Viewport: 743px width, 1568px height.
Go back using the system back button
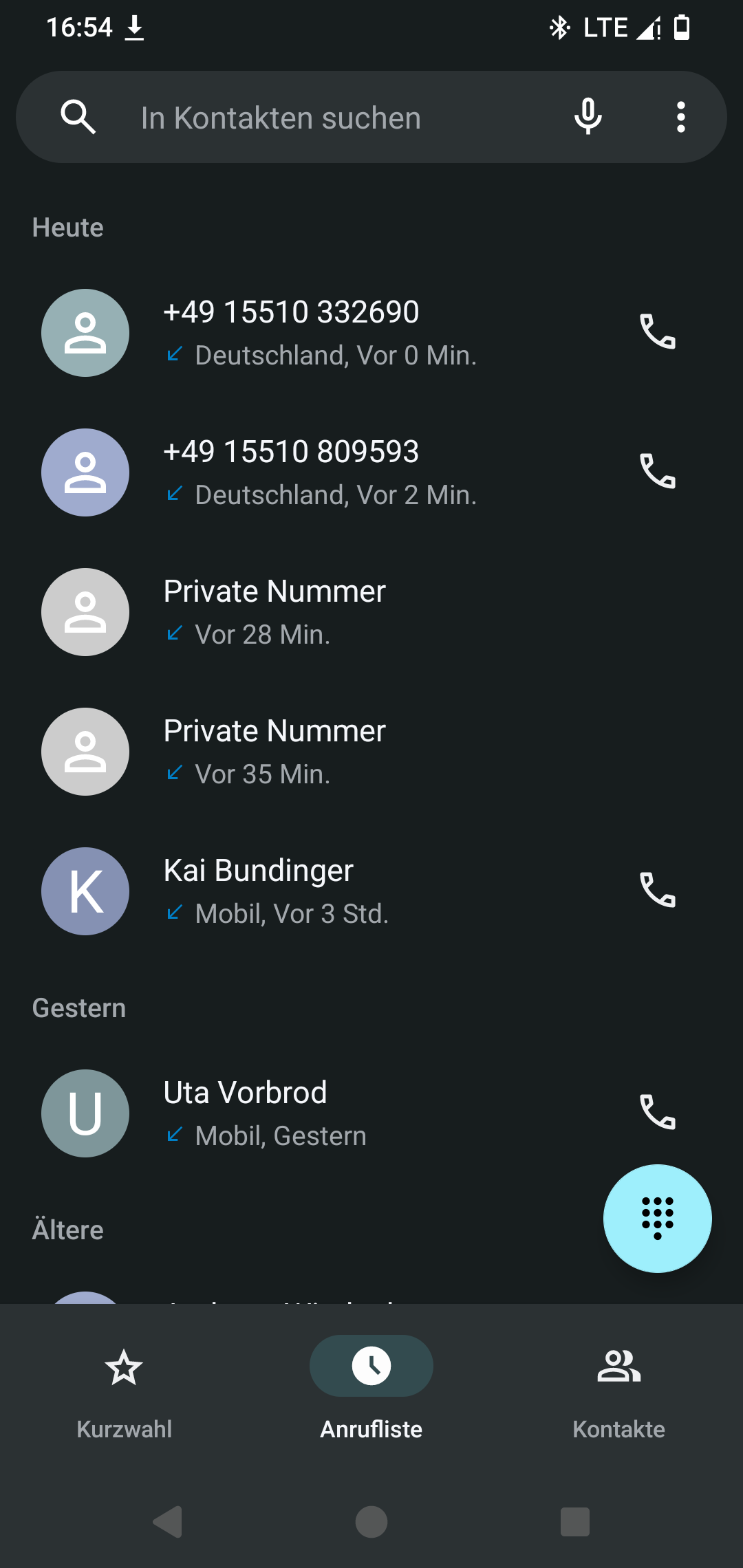pos(167,1521)
